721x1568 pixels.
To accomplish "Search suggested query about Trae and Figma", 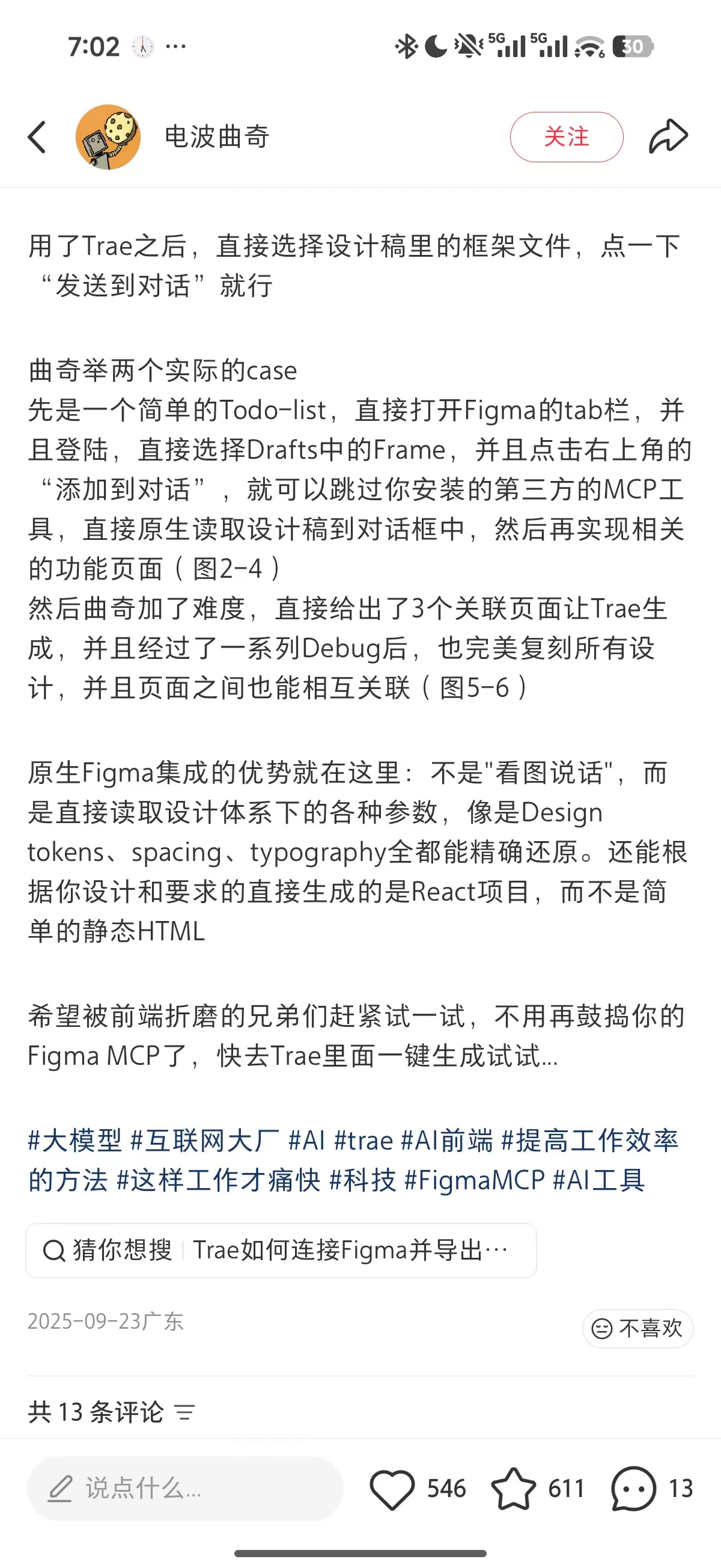I will pyautogui.click(x=281, y=1251).
